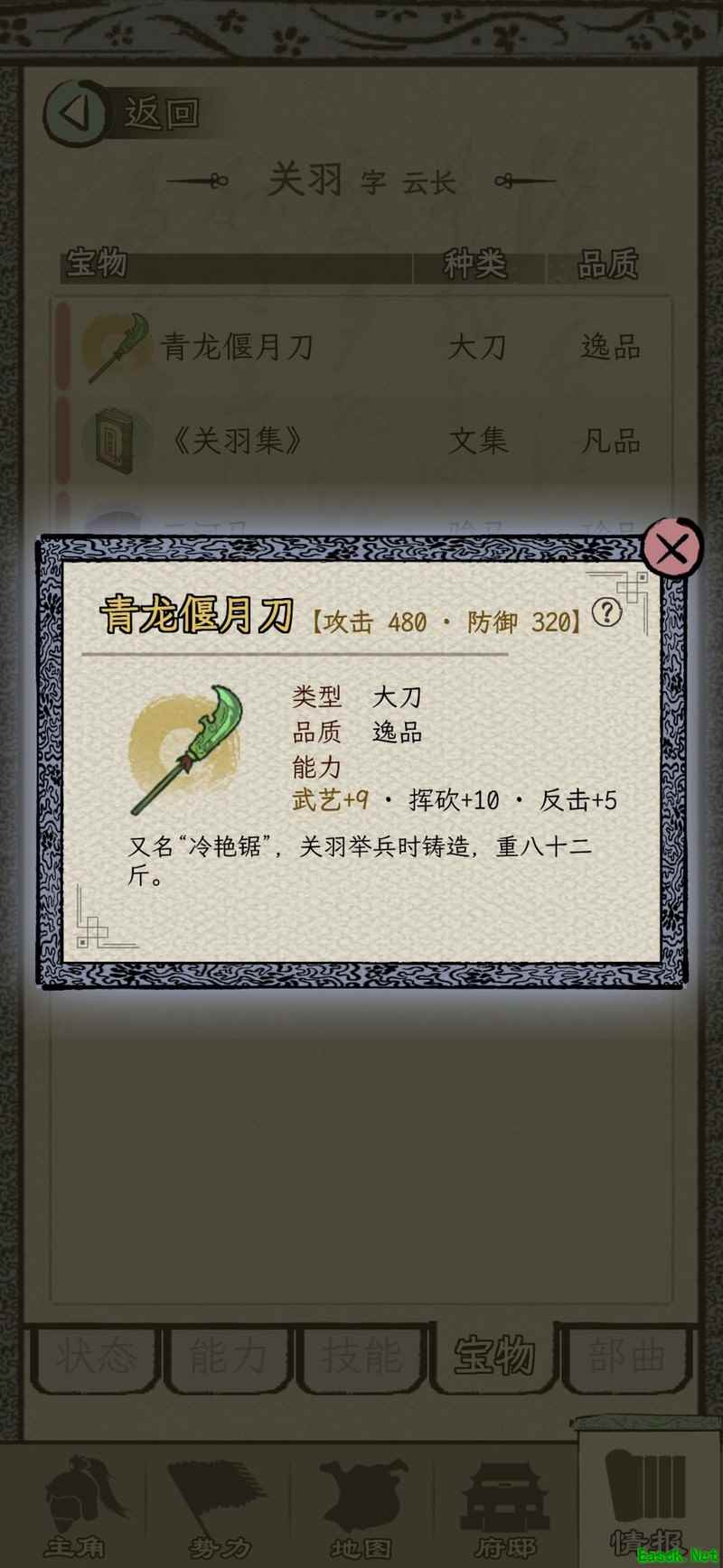Open the 青龙偃月刀 treasure row
This screenshot has width=723, height=1568.
tap(361, 347)
